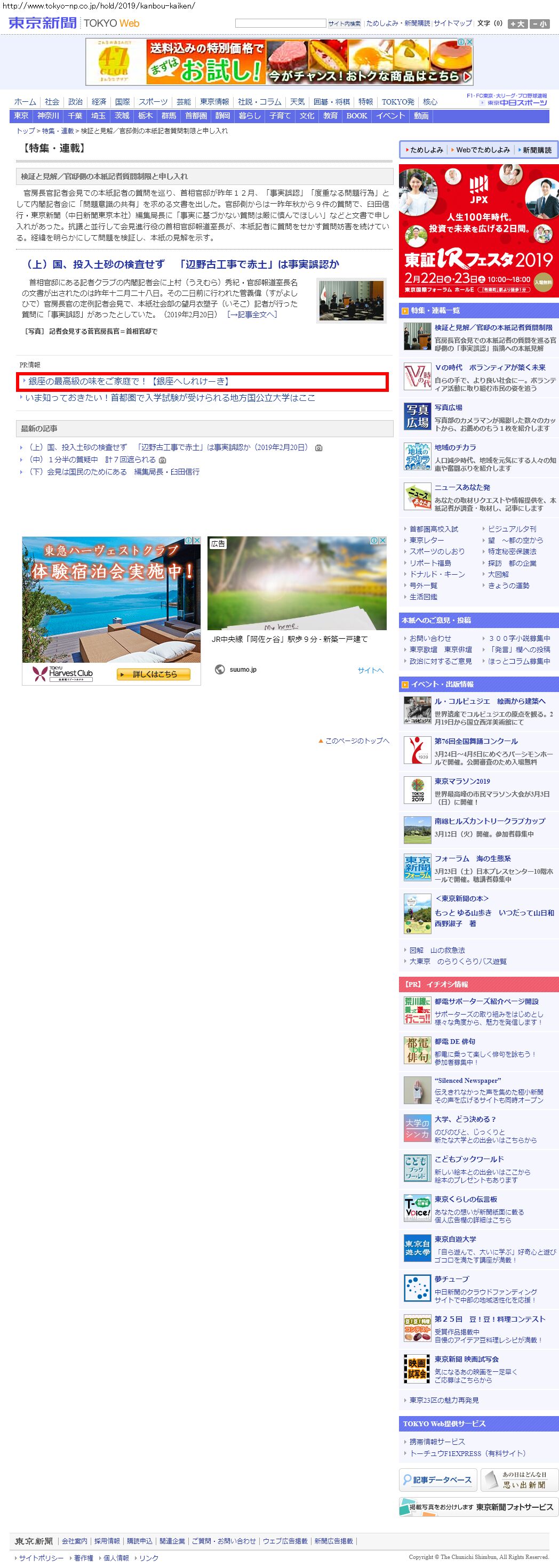Decrease text size with 小 button
Image resolution: width=559 pixels, height=1568 pixels.
539,24
